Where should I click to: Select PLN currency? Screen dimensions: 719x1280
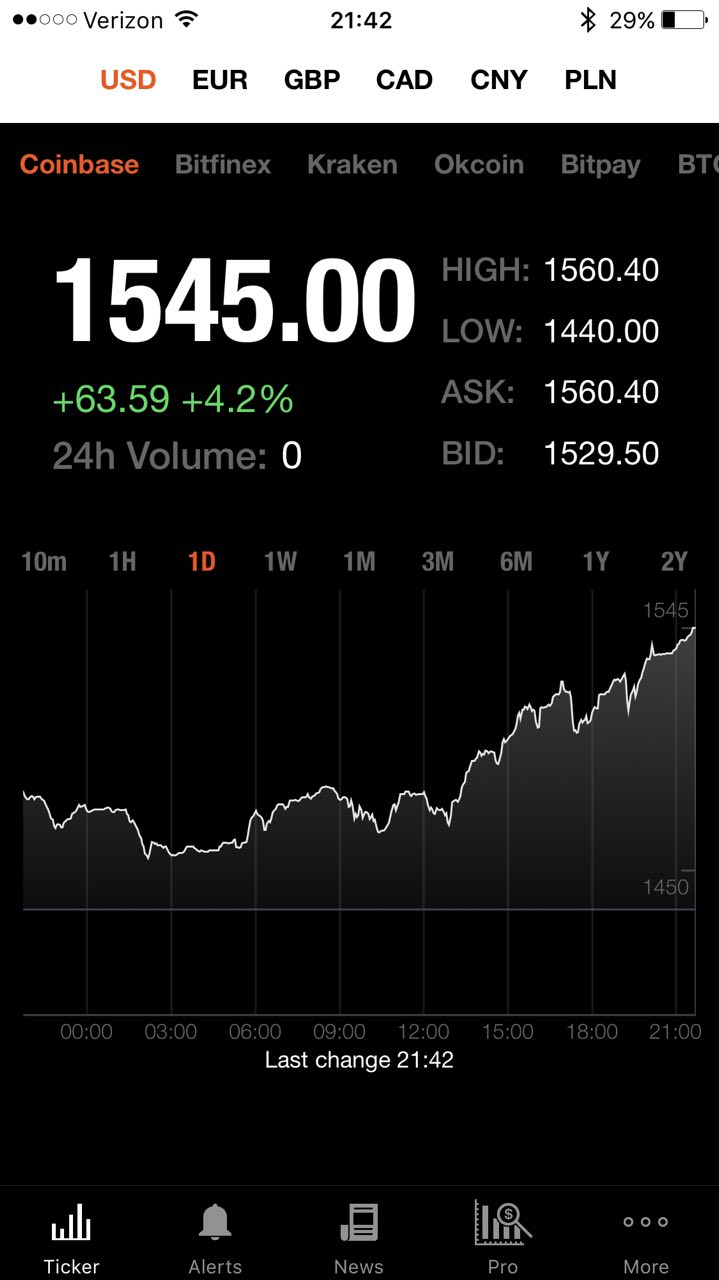tap(591, 80)
